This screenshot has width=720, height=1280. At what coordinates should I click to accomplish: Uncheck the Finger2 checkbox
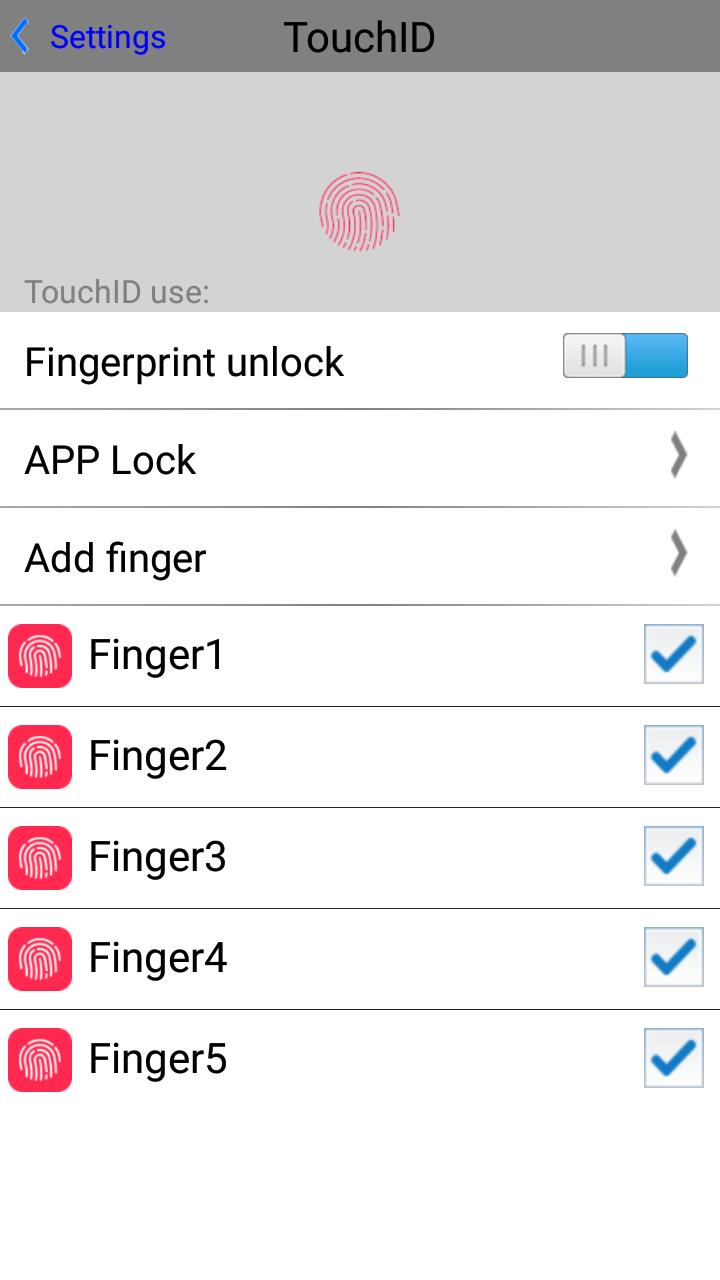pos(674,755)
